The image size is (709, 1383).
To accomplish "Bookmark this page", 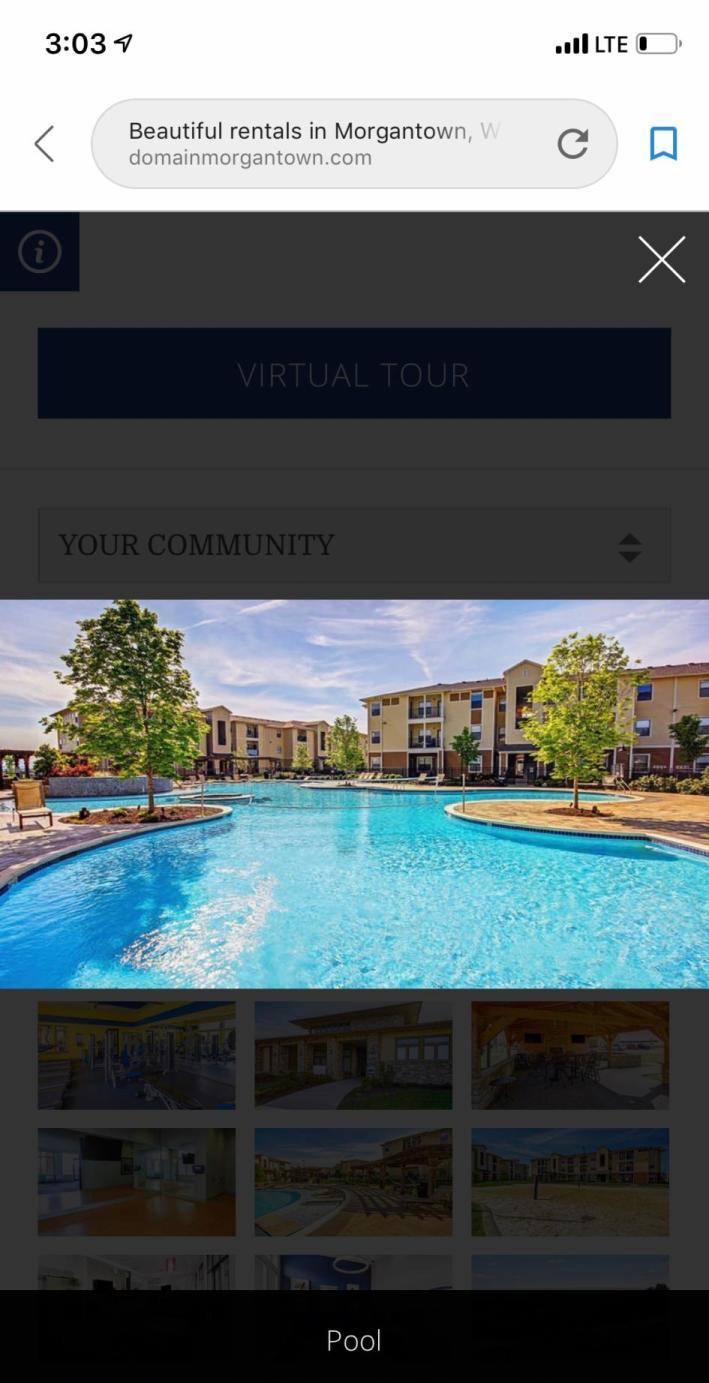I will [x=663, y=144].
